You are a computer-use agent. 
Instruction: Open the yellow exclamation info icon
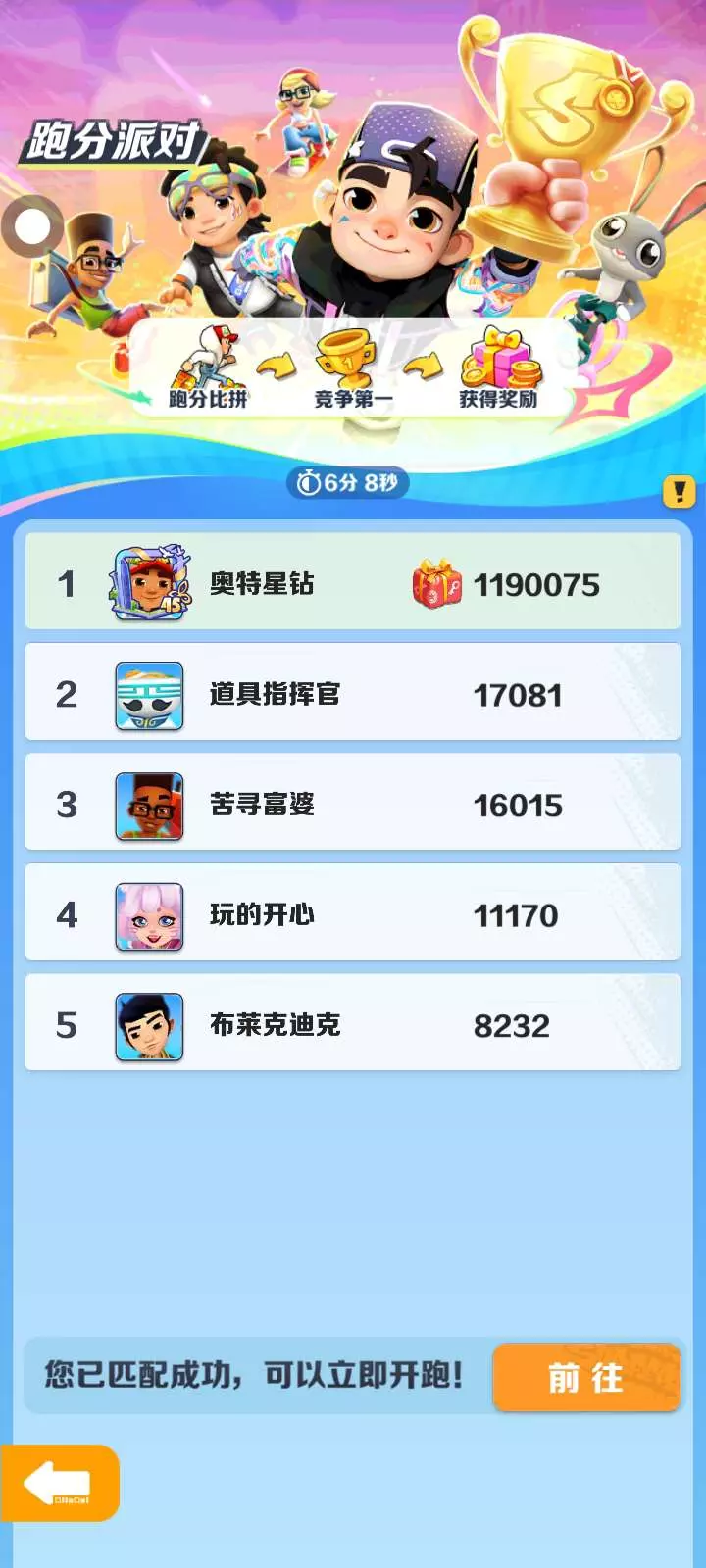679,491
